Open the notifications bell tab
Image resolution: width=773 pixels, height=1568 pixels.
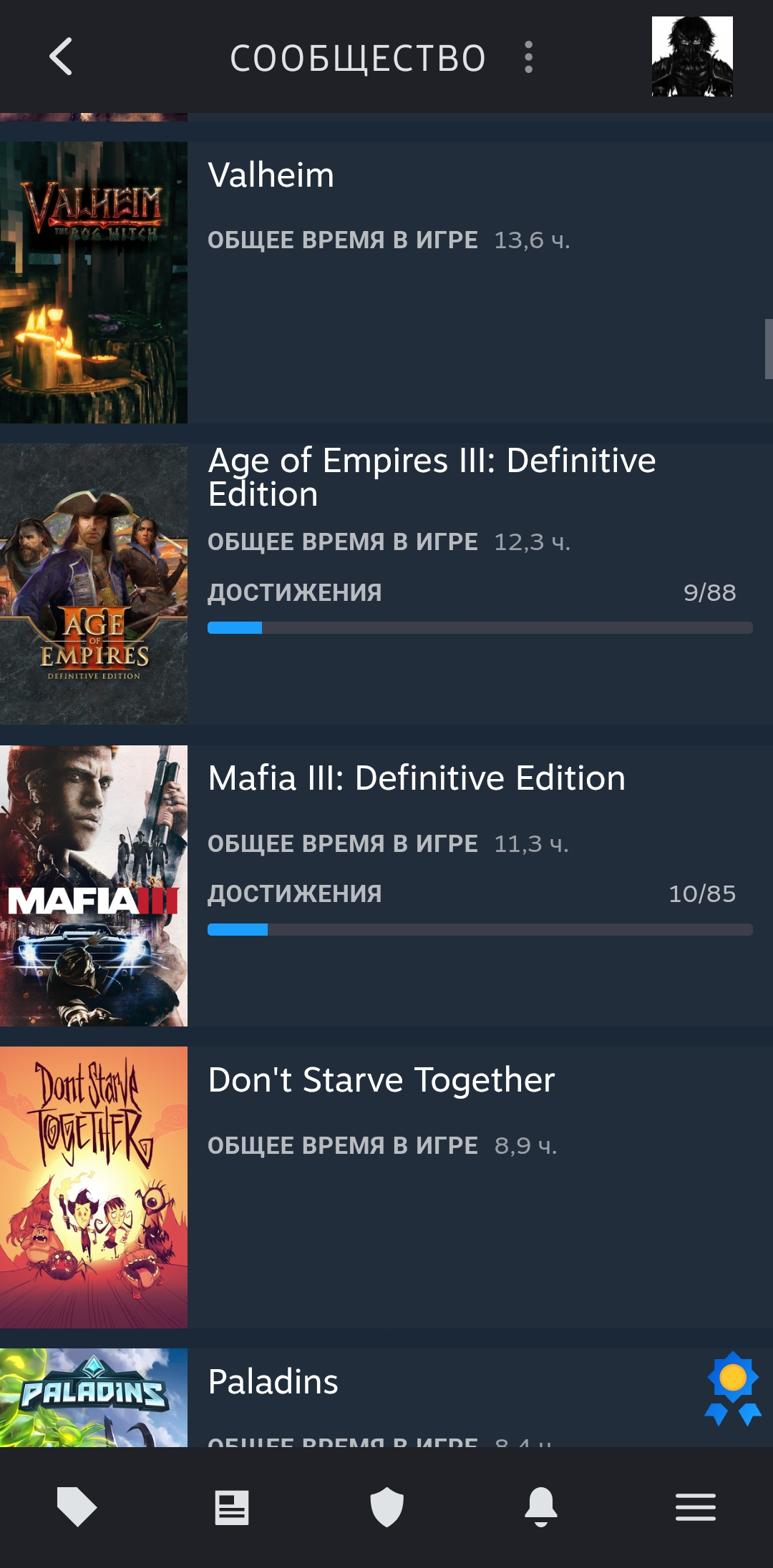(x=541, y=1506)
